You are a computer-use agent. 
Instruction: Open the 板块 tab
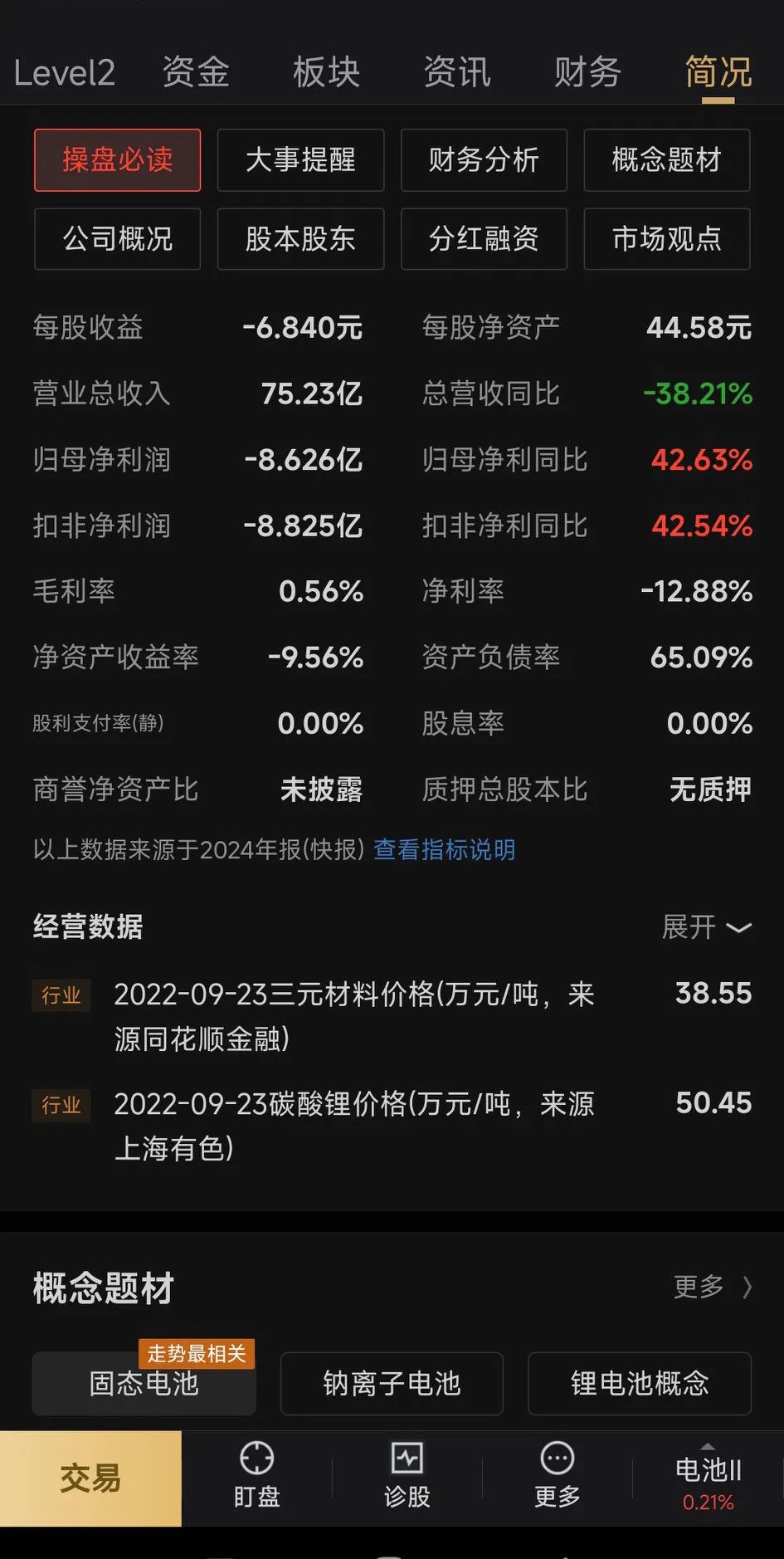325,73
